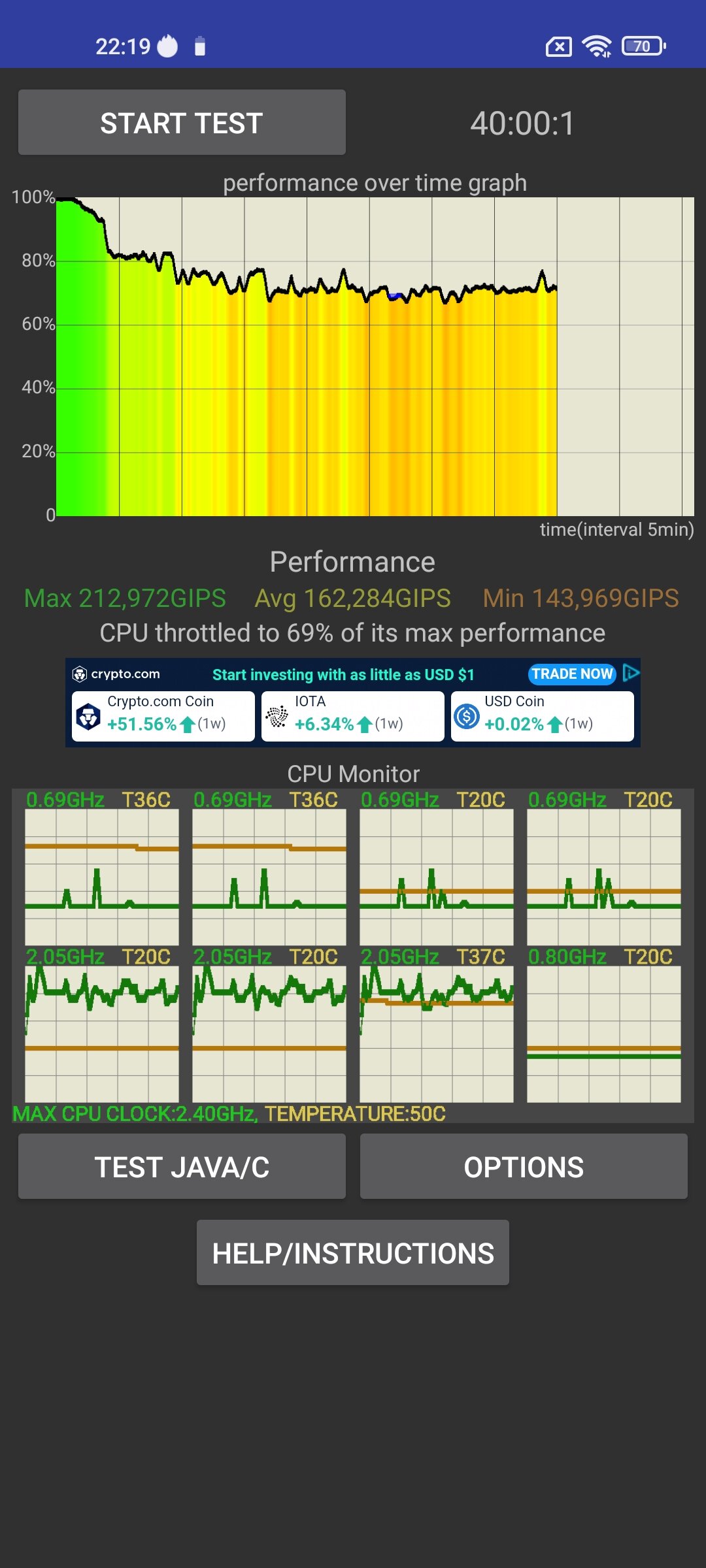Start the CPU throttling test
Image resolution: width=706 pixels, height=1568 pixels.
tap(182, 122)
